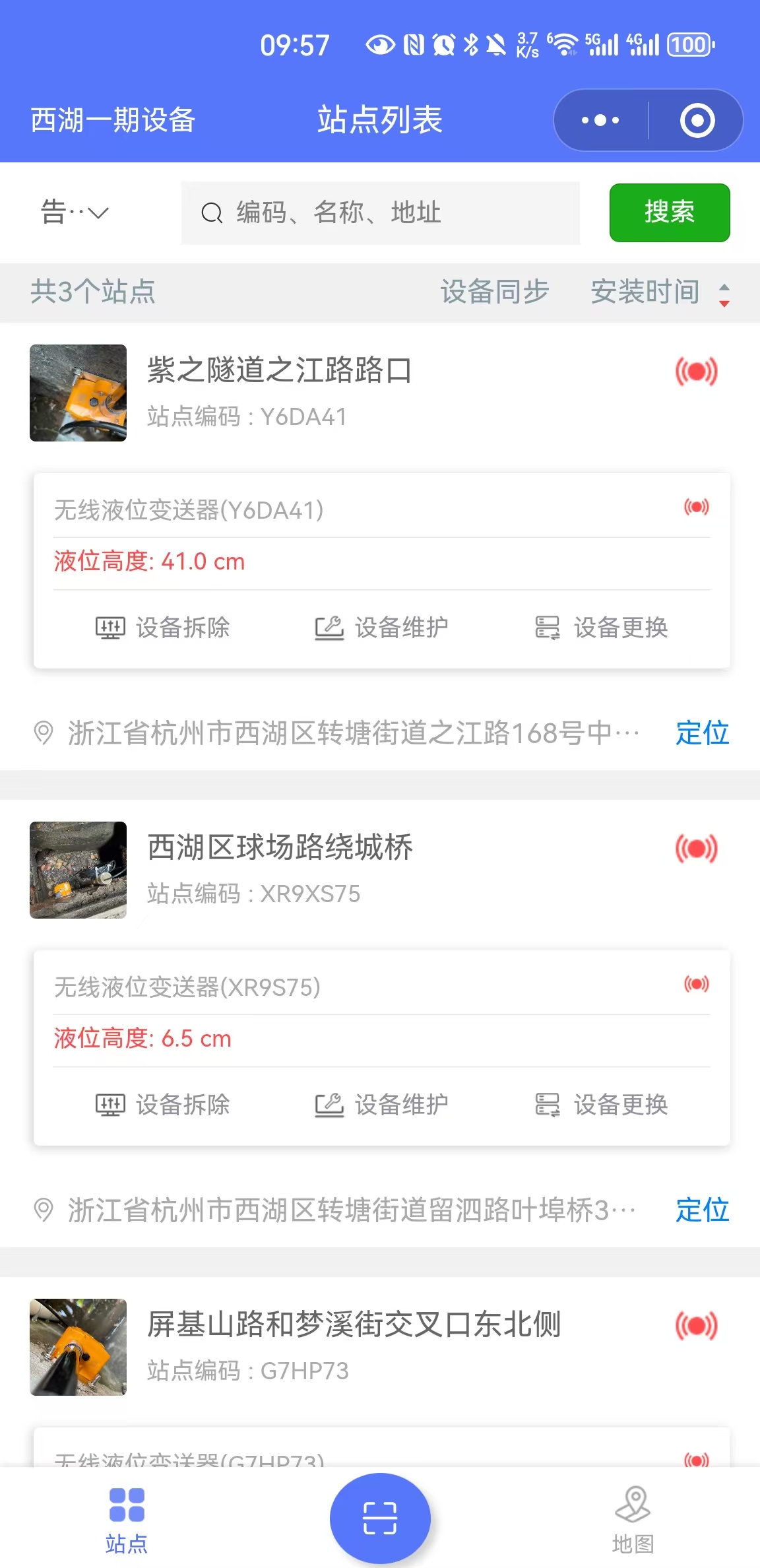Select 设备同步 option

tap(494, 292)
